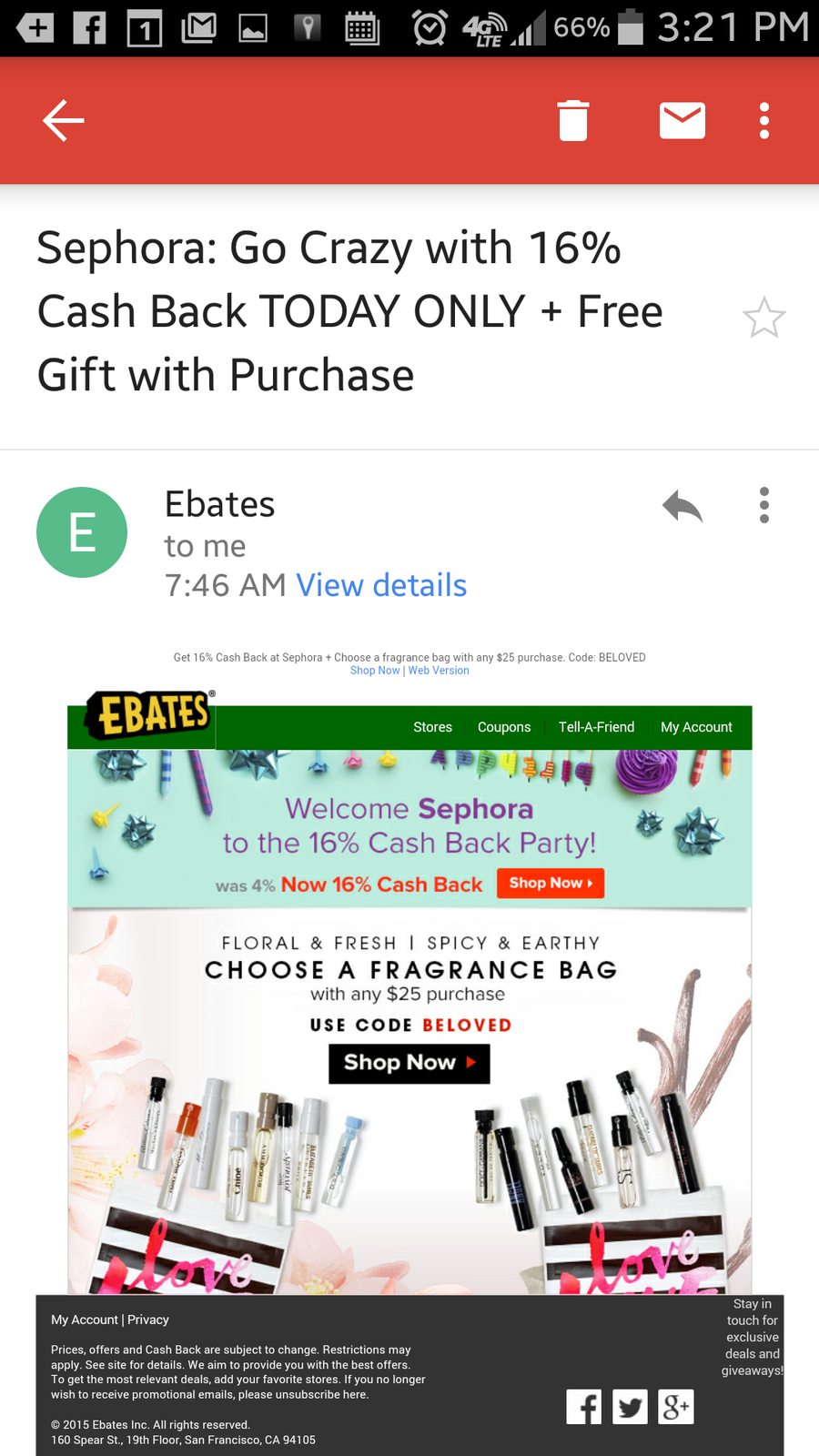Reply to Ebates

pos(682,505)
